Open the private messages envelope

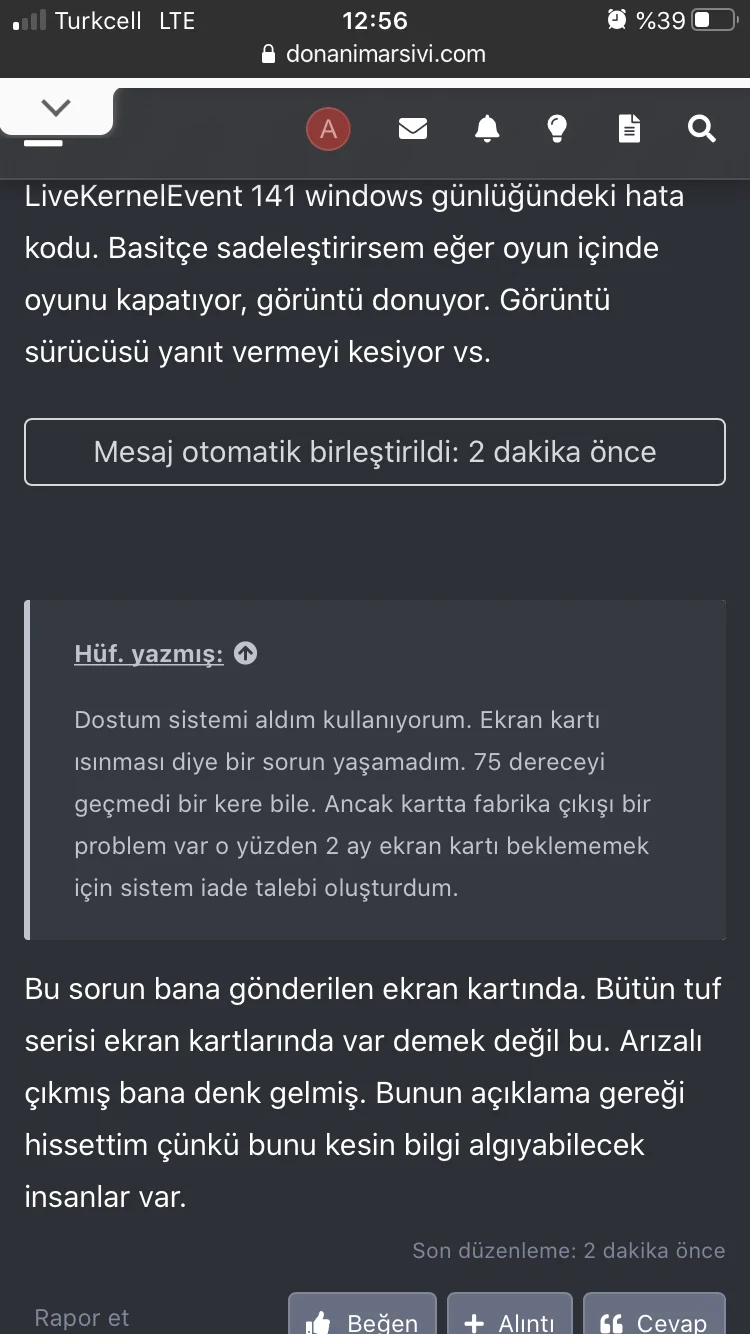(x=413, y=129)
